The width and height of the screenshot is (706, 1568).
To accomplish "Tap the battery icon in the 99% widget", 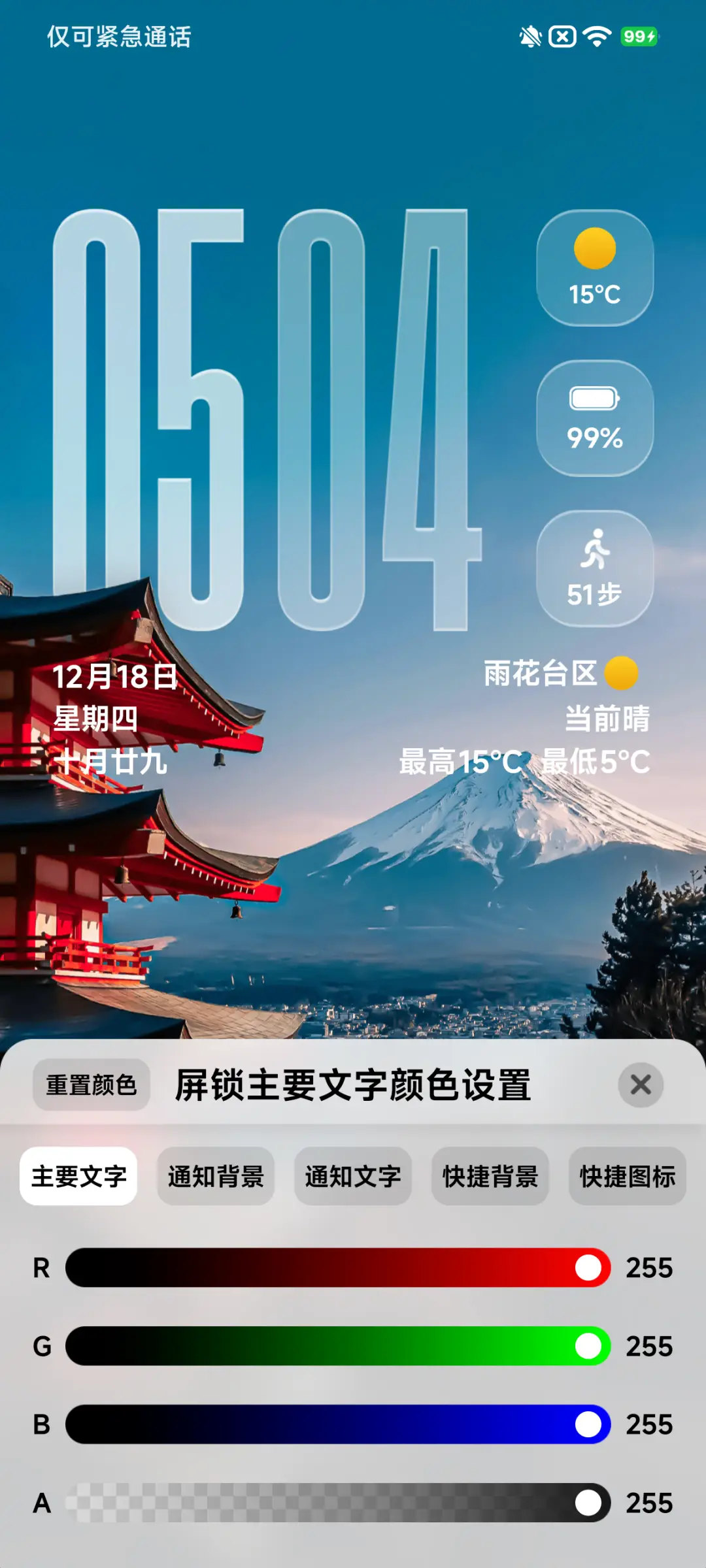I will click(x=596, y=395).
